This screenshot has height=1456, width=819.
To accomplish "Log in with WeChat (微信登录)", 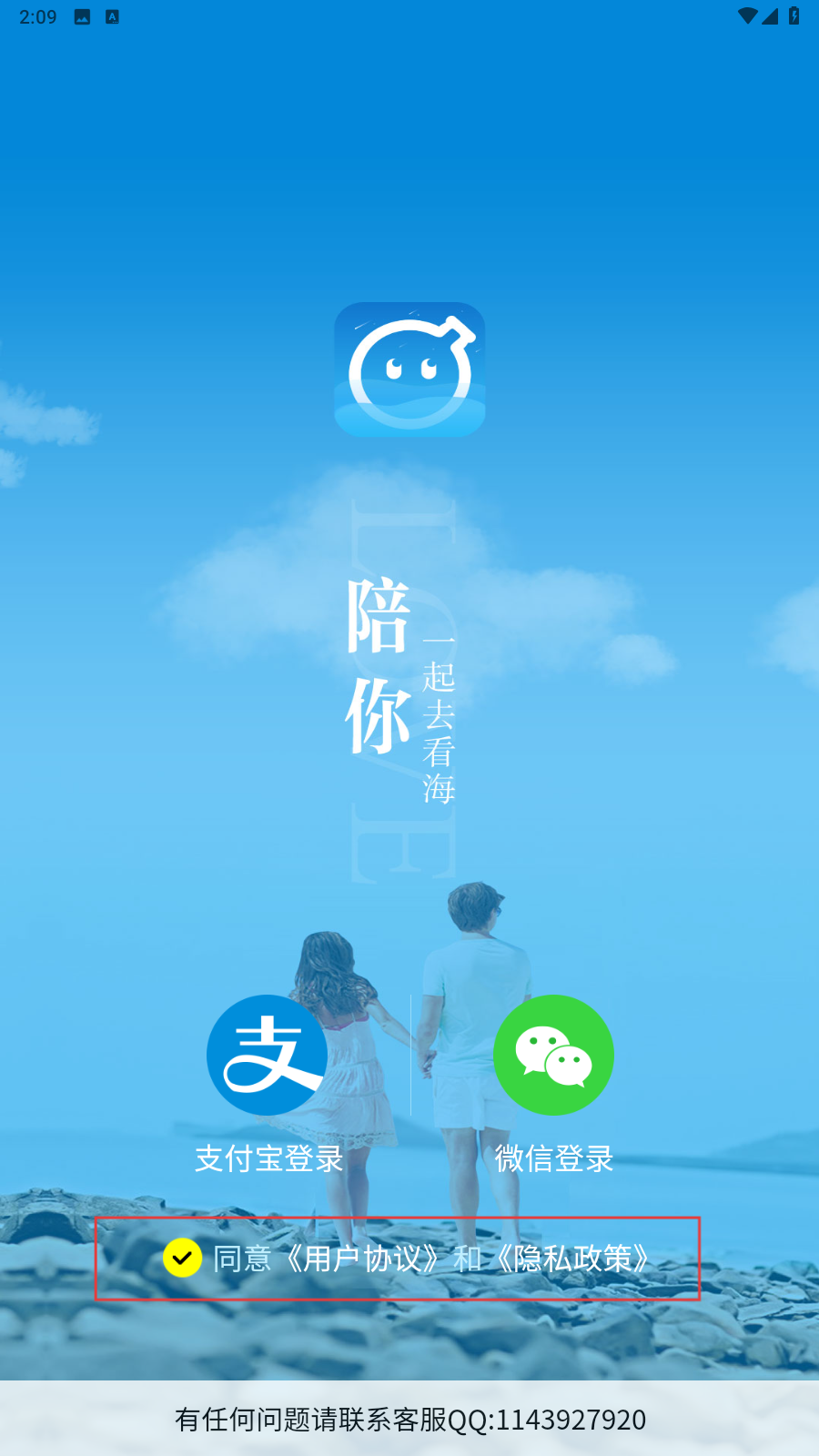I will tap(553, 1056).
